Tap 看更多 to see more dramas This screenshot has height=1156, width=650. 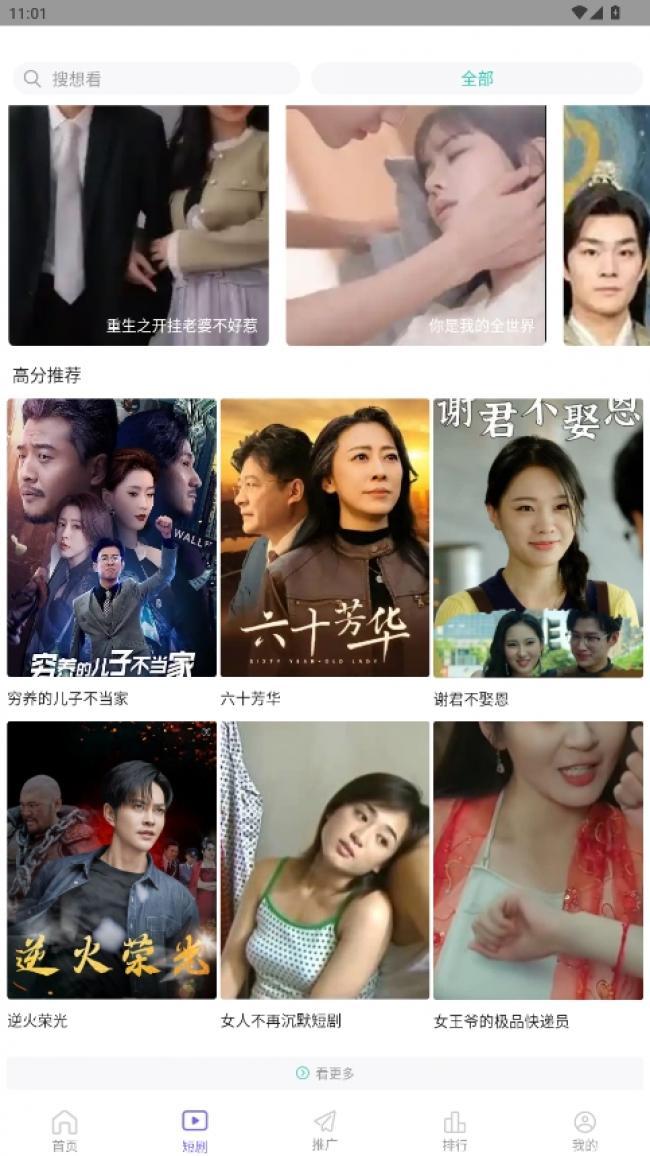point(325,1073)
